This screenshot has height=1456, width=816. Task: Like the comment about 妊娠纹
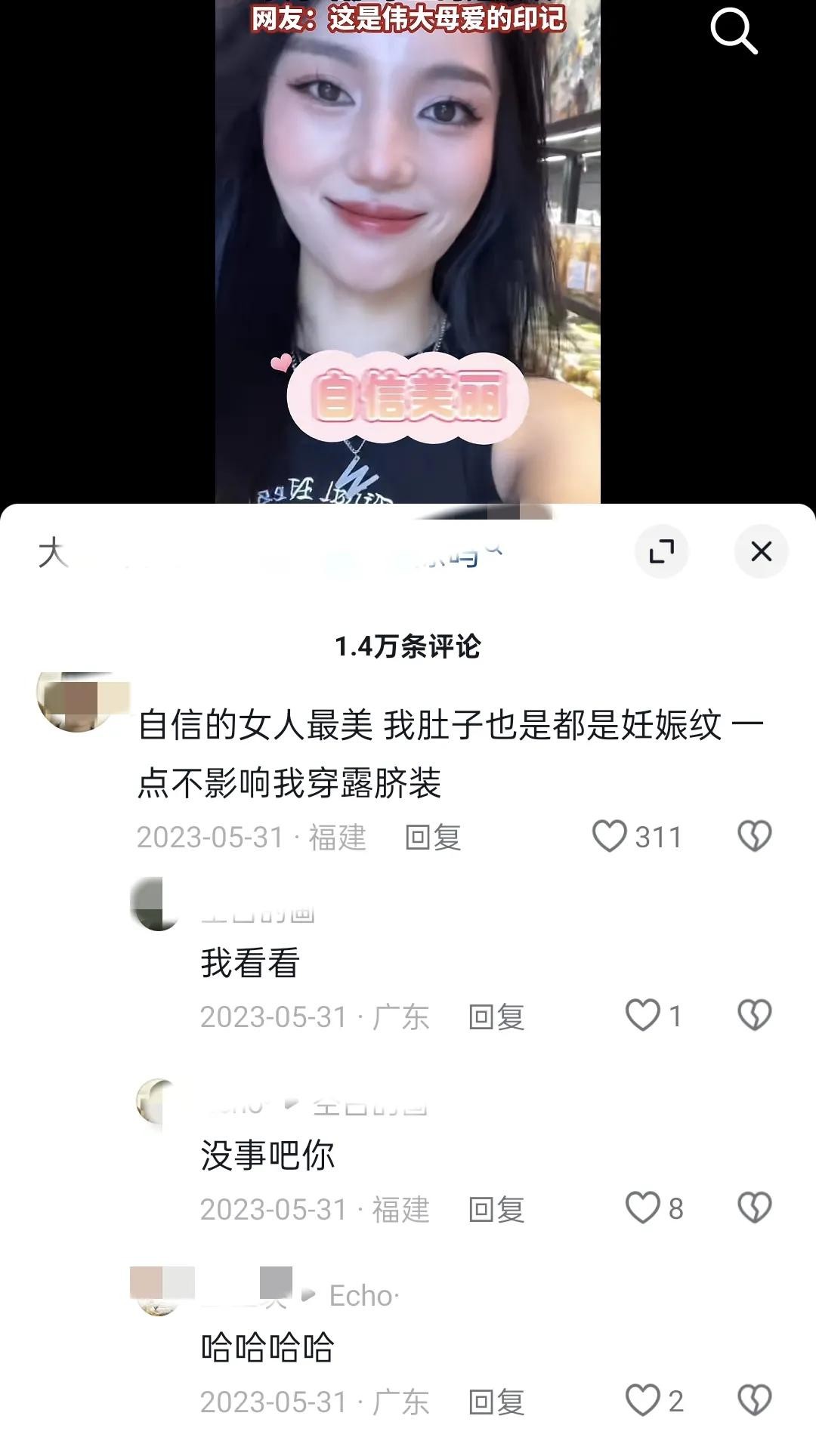609,837
